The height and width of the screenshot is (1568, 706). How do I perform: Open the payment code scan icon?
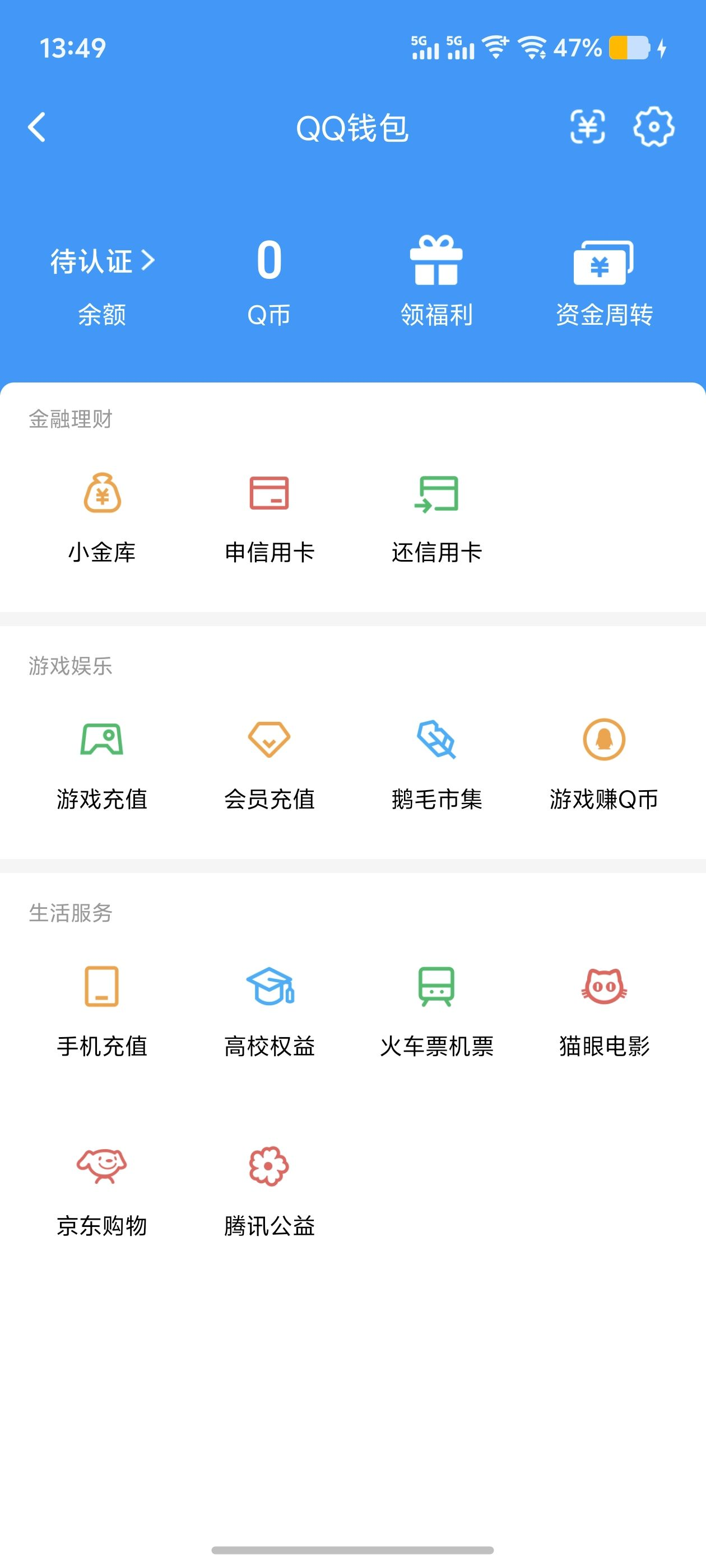587,127
